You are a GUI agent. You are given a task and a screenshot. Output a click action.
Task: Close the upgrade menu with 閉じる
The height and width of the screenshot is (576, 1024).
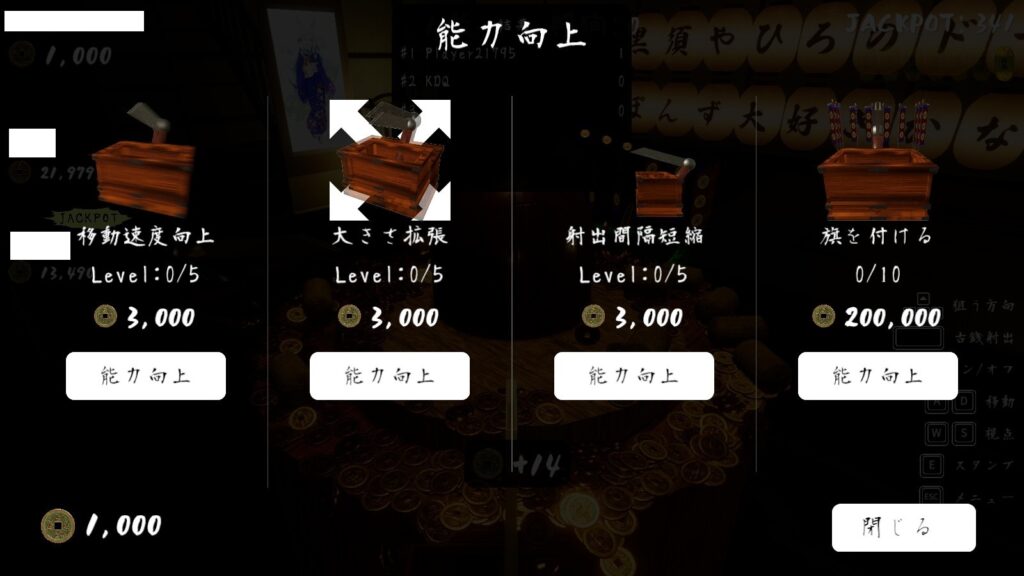coord(902,527)
